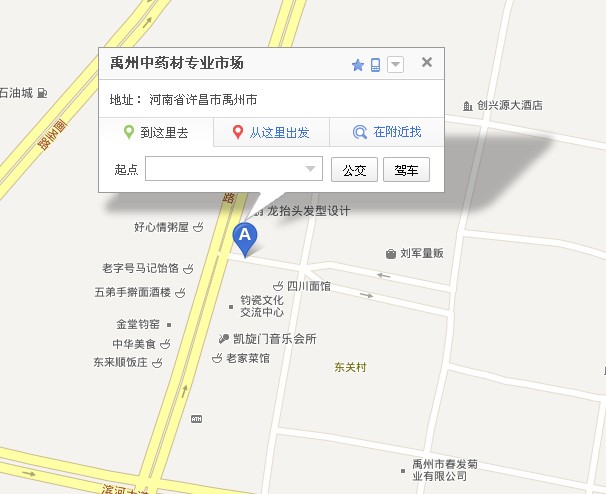
Task: Search transit route with 公交 button
Action: (x=354, y=170)
